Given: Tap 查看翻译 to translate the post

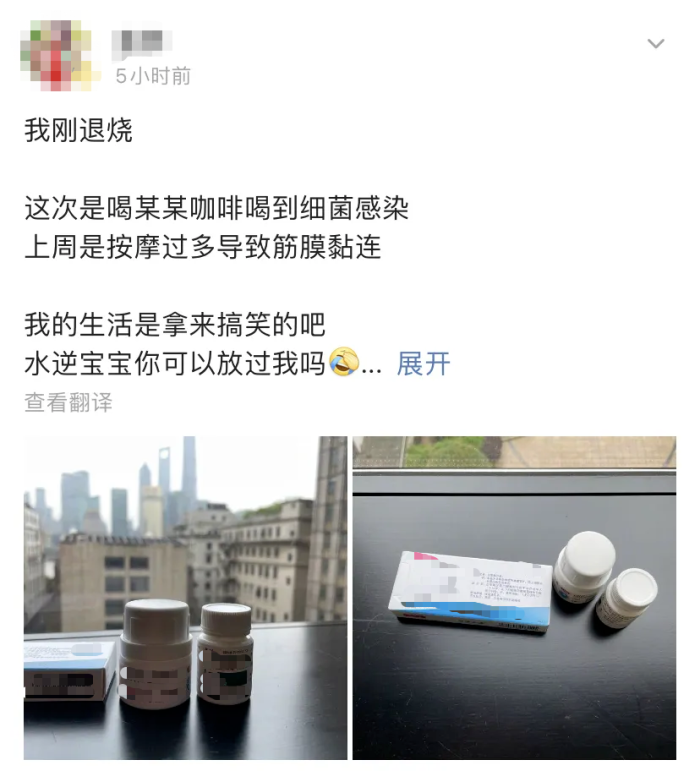Looking at the screenshot, I should [x=68, y=402].
